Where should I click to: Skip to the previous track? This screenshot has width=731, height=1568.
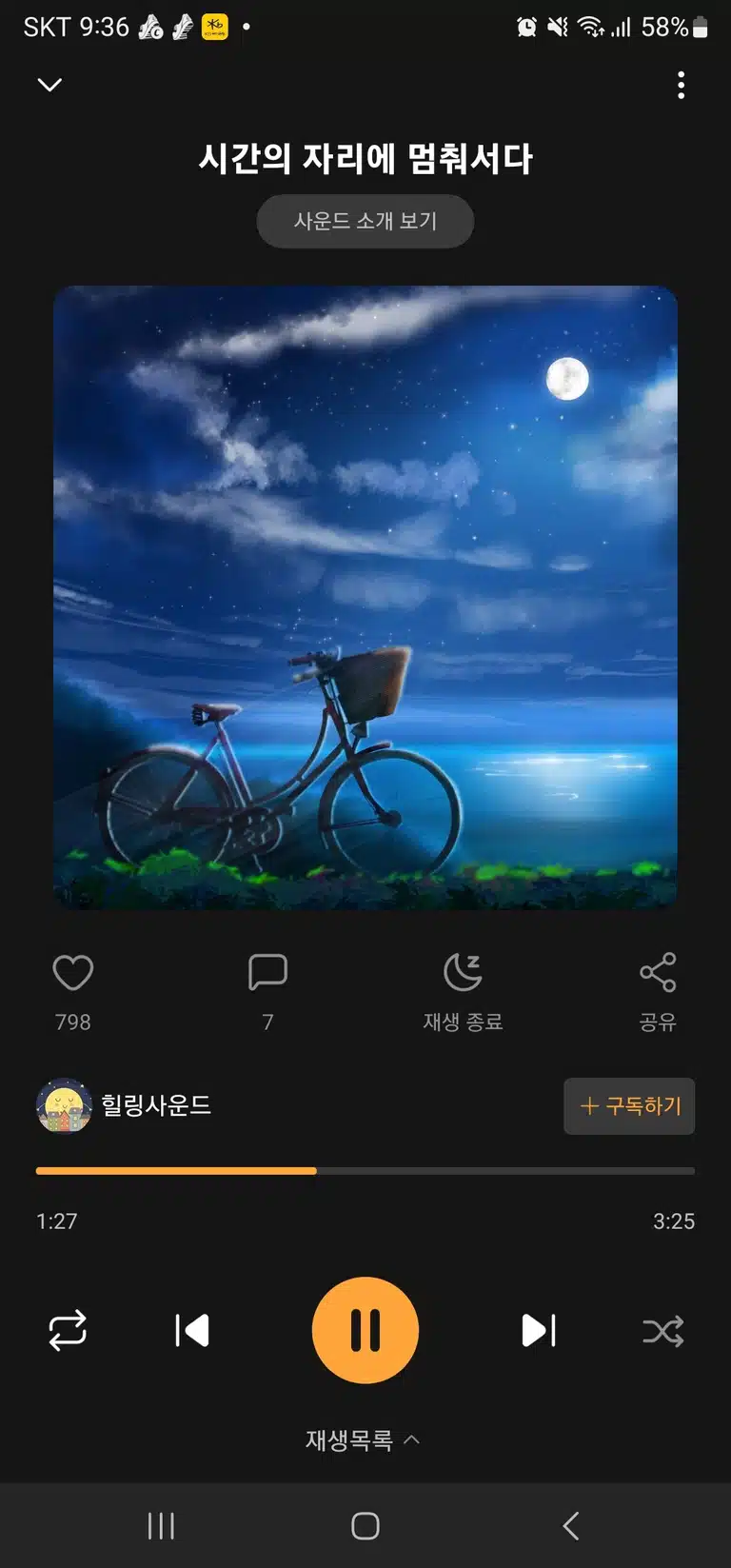[192, 1330]
